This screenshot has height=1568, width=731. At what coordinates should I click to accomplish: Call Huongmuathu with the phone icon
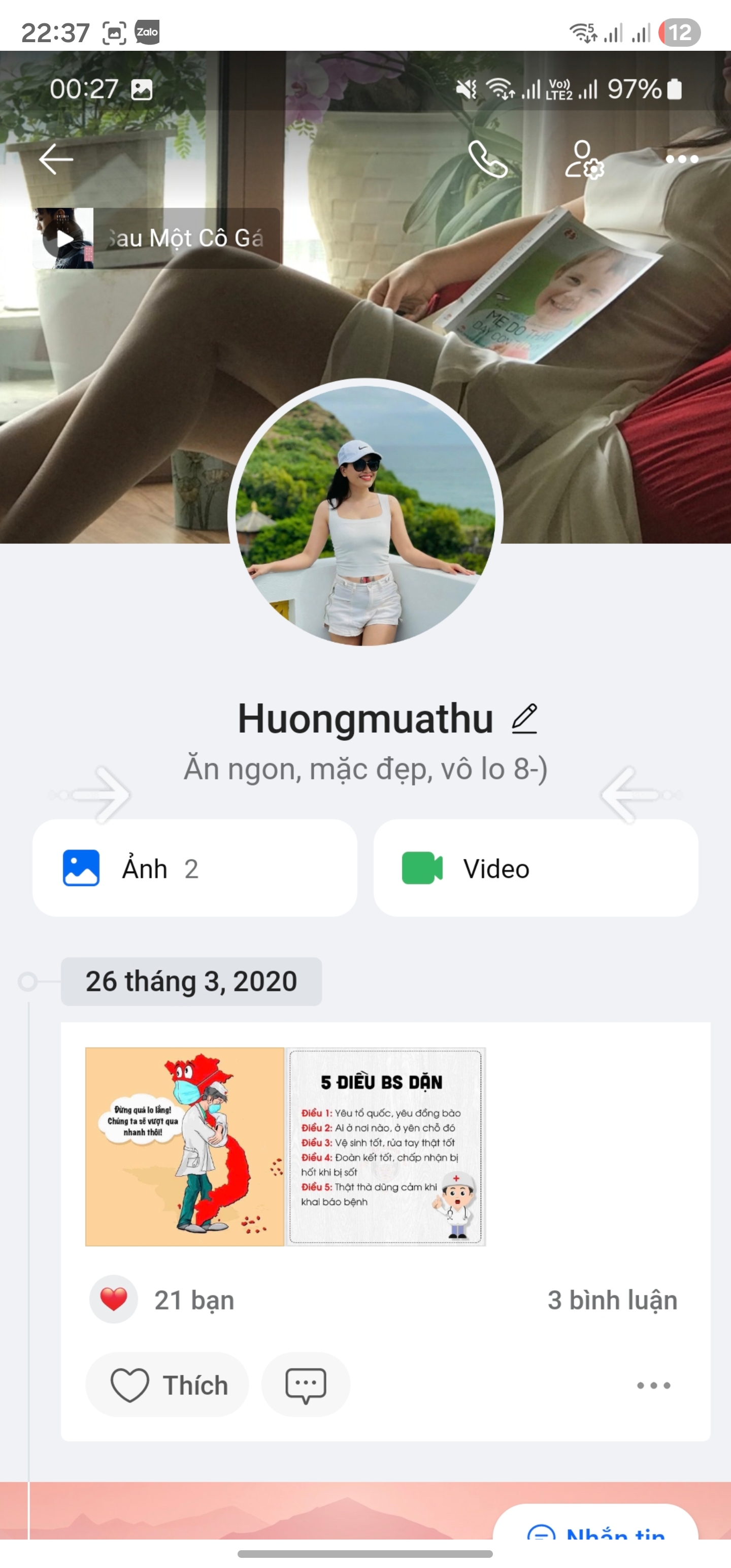point(487,159)
